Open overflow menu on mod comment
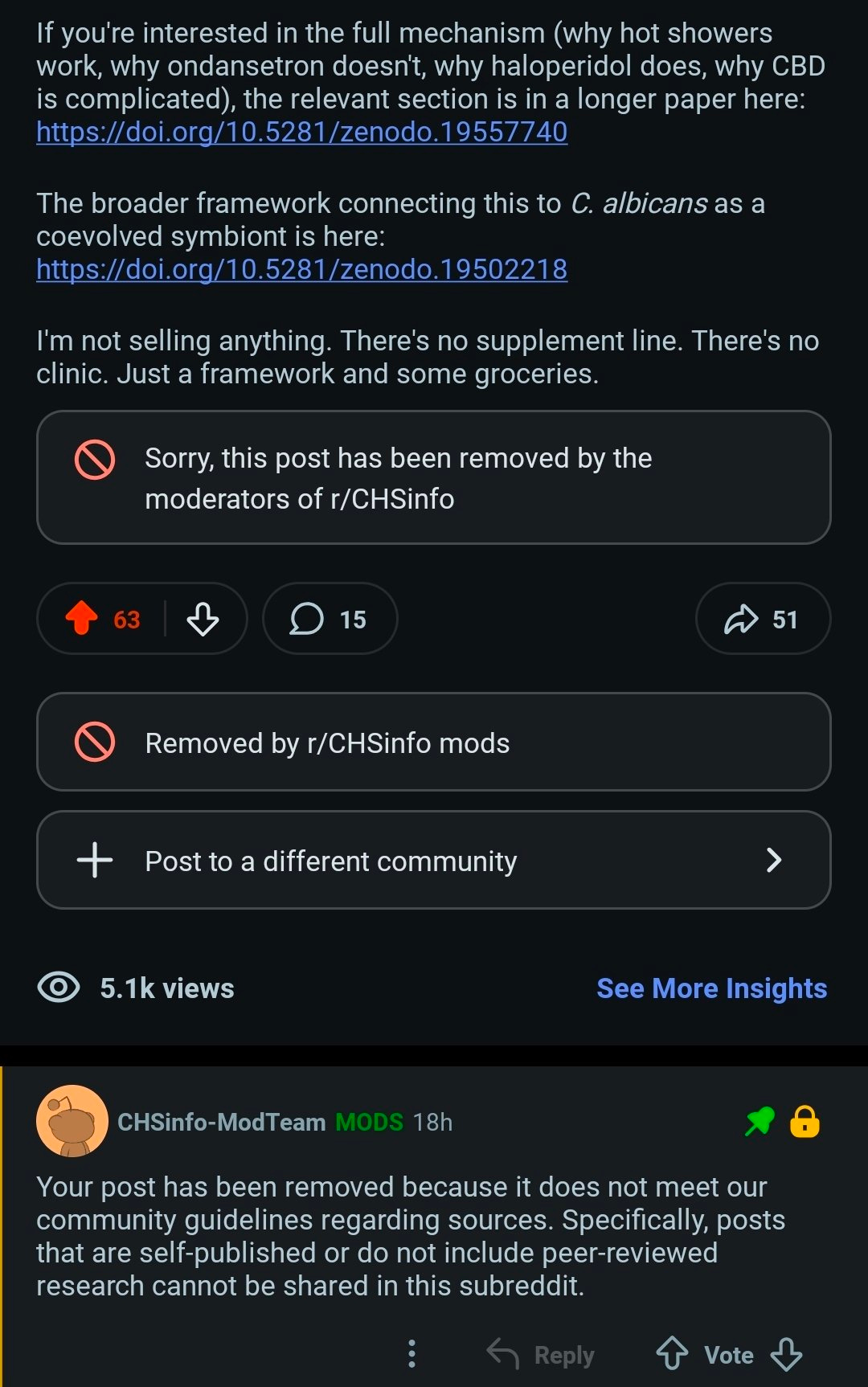 tap(411, 1354)
